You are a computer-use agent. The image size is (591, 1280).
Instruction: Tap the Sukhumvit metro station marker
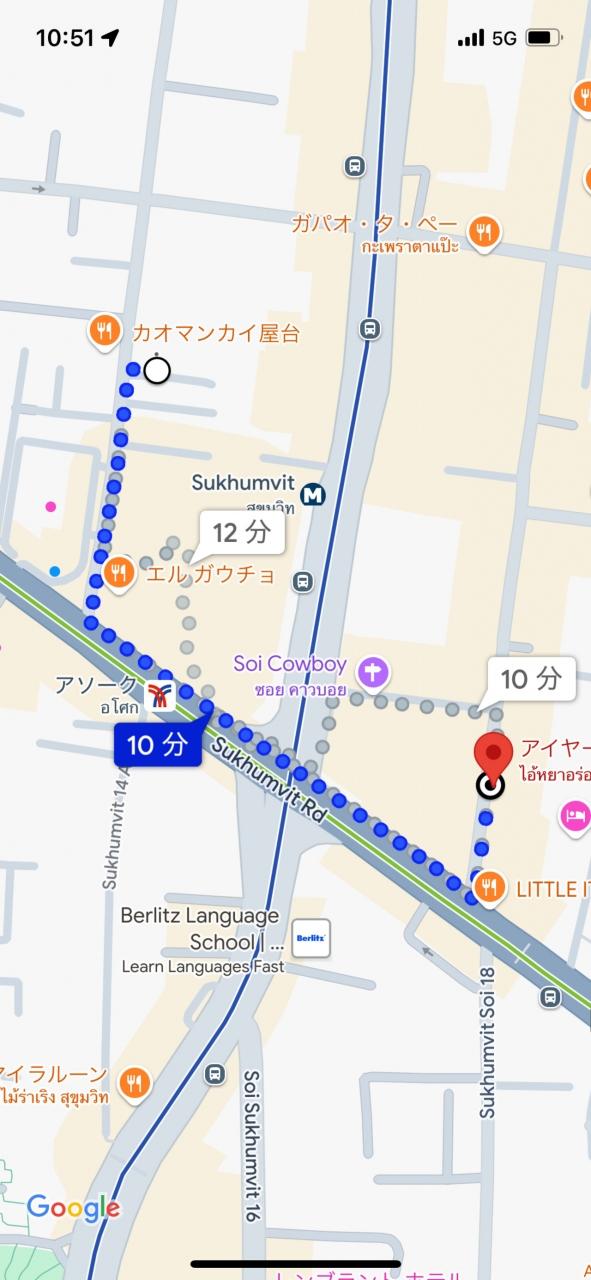(314, 494)
